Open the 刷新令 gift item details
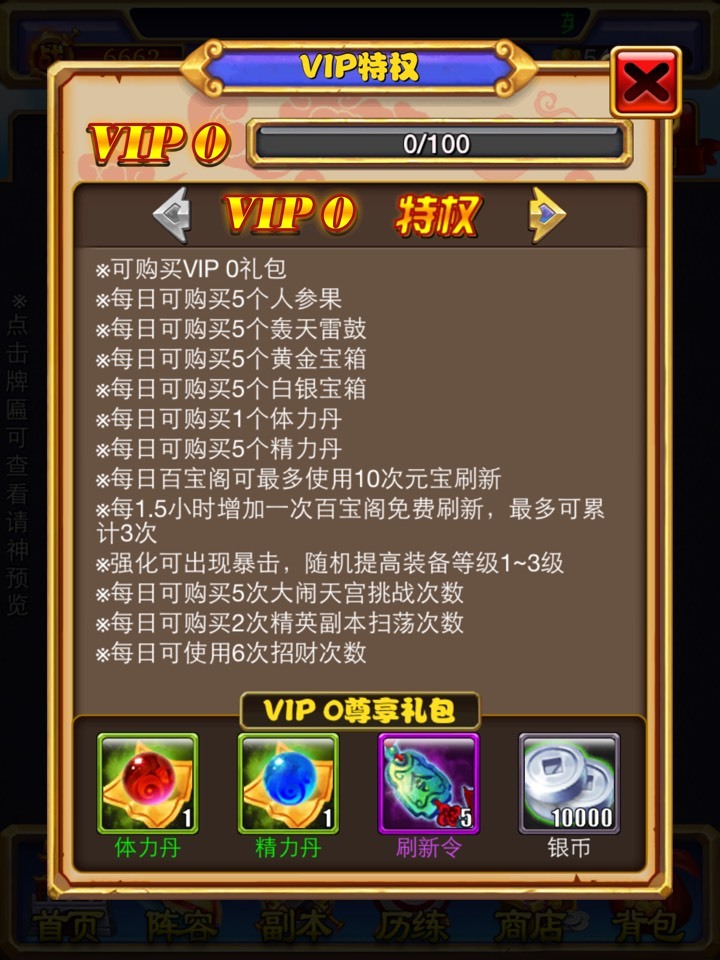This screenshot has height=960, width=720. (x=428, y=784)
